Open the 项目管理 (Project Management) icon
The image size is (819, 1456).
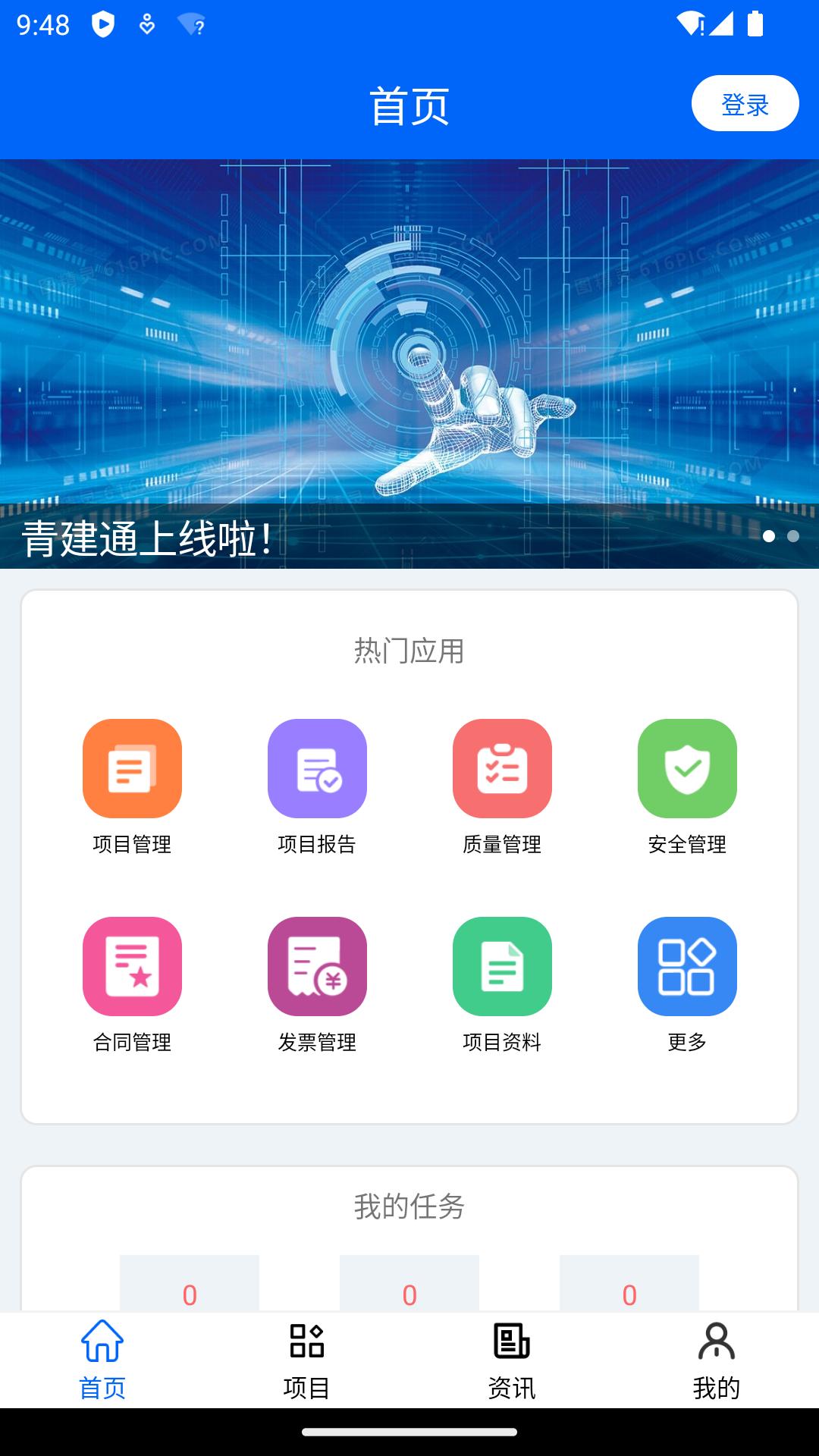pyautogui.click(x=133, y=768)
